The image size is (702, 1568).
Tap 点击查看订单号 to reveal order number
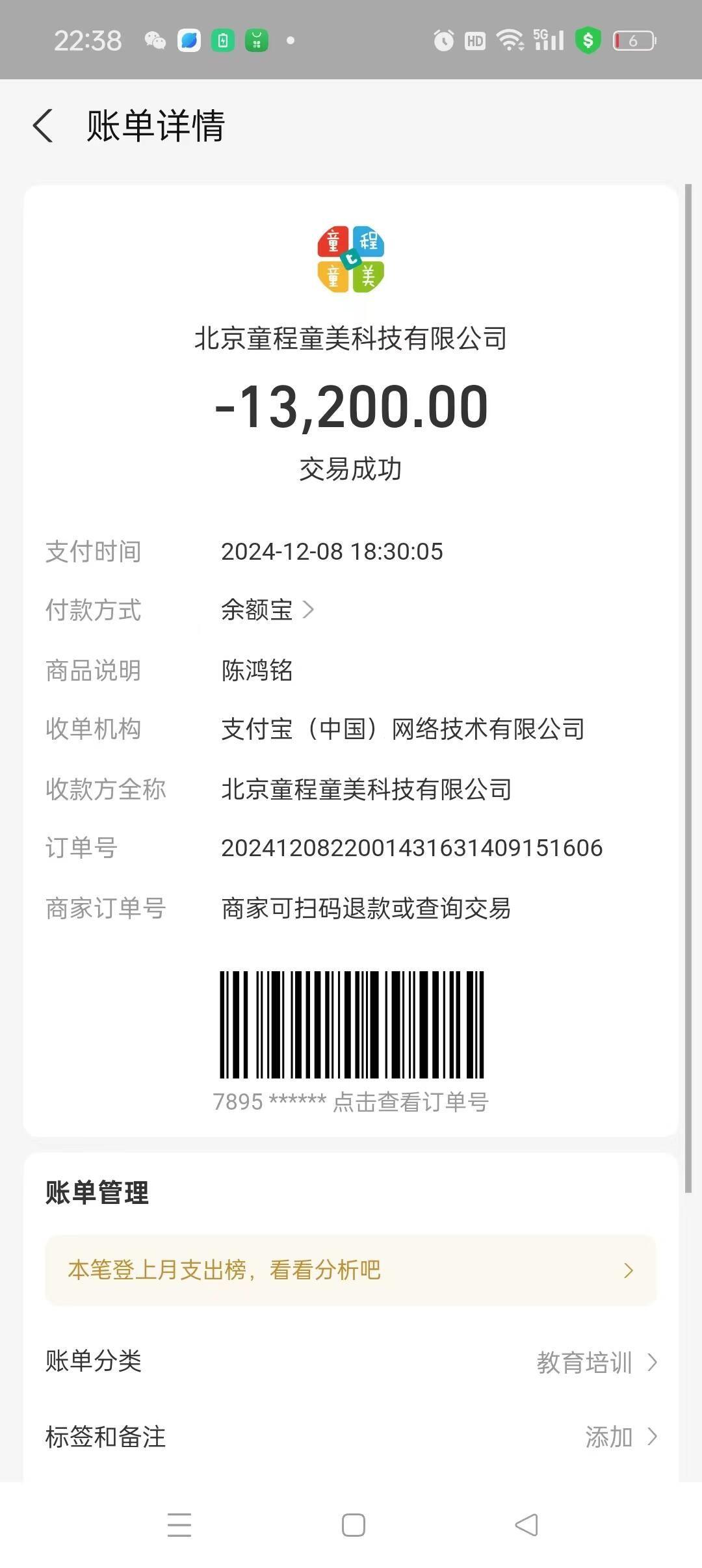tap(409, 1102)
